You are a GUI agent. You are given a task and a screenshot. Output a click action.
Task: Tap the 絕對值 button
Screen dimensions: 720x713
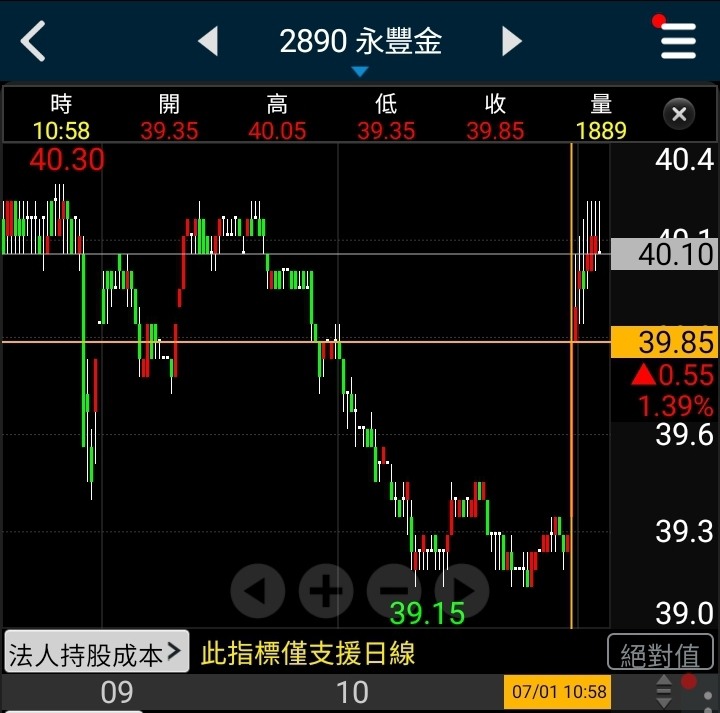[660, 652]
